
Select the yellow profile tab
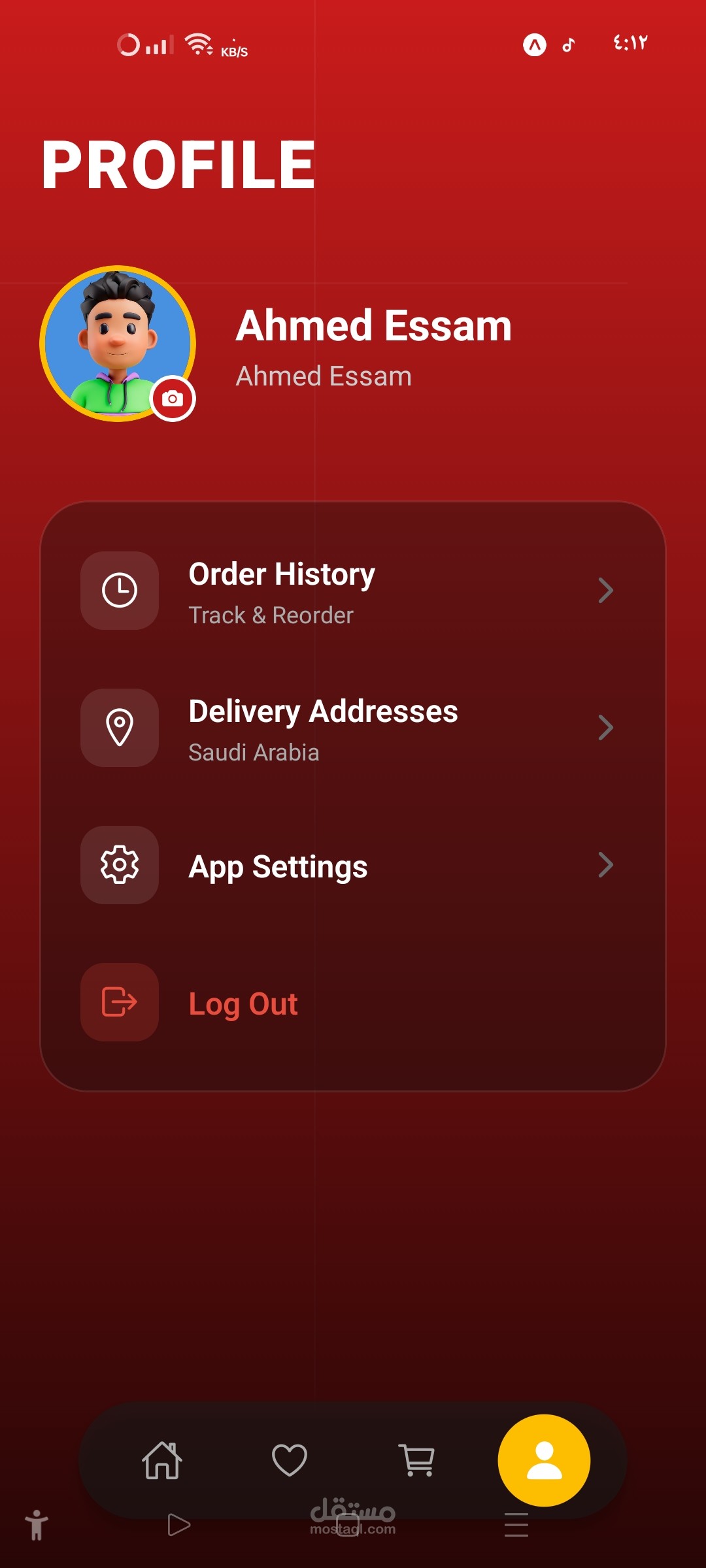click(x=544, y=1460)
